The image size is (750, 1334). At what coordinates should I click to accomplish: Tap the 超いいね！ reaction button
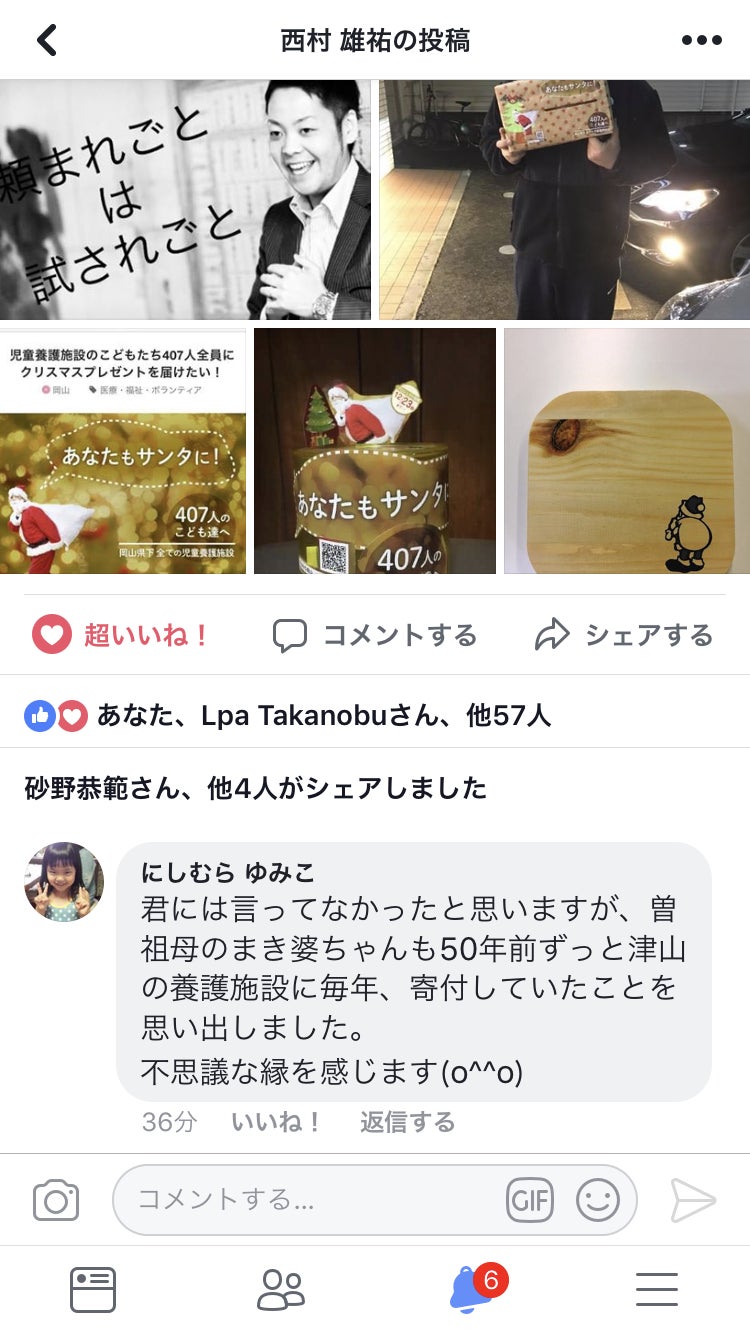tap(122, 635)
